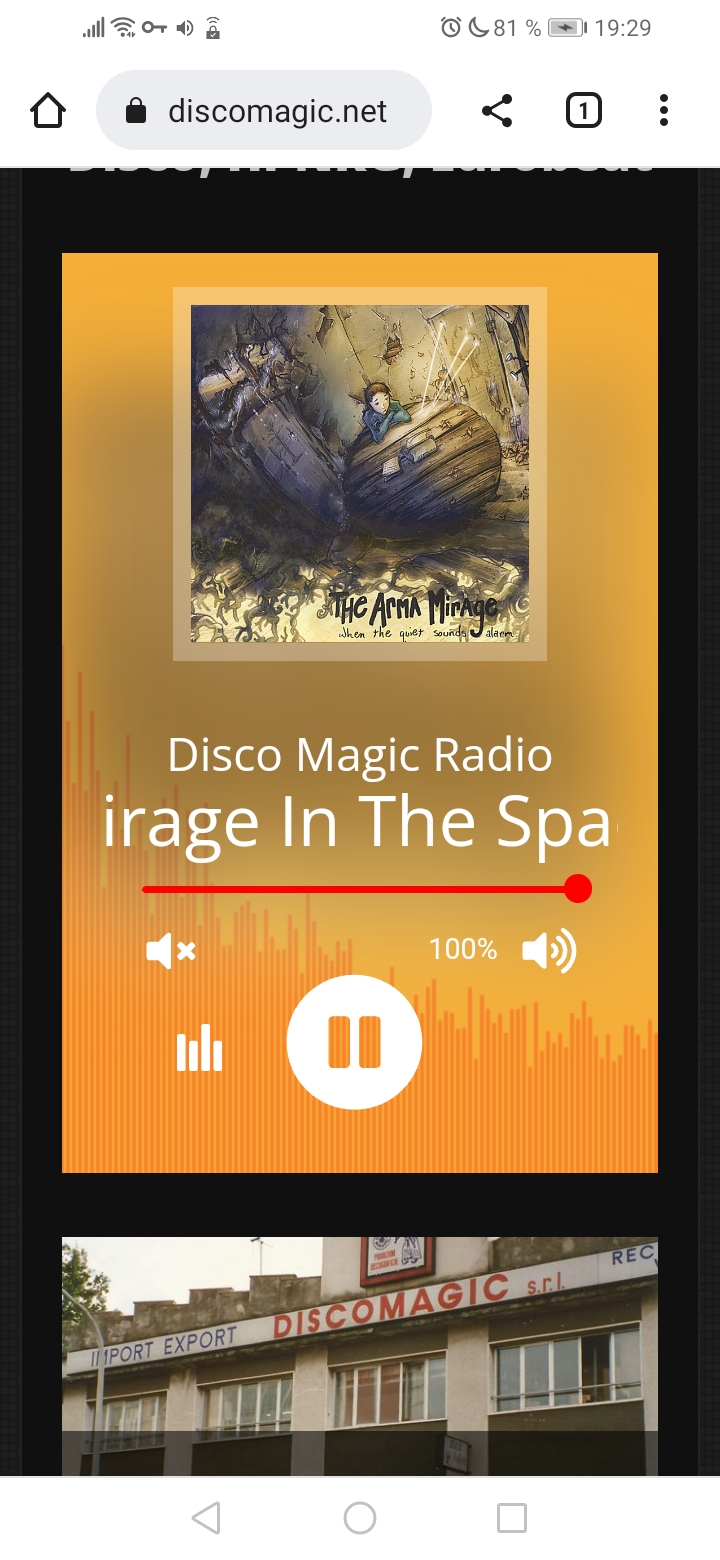Go to the browser home page

click(x=48, y=110)
